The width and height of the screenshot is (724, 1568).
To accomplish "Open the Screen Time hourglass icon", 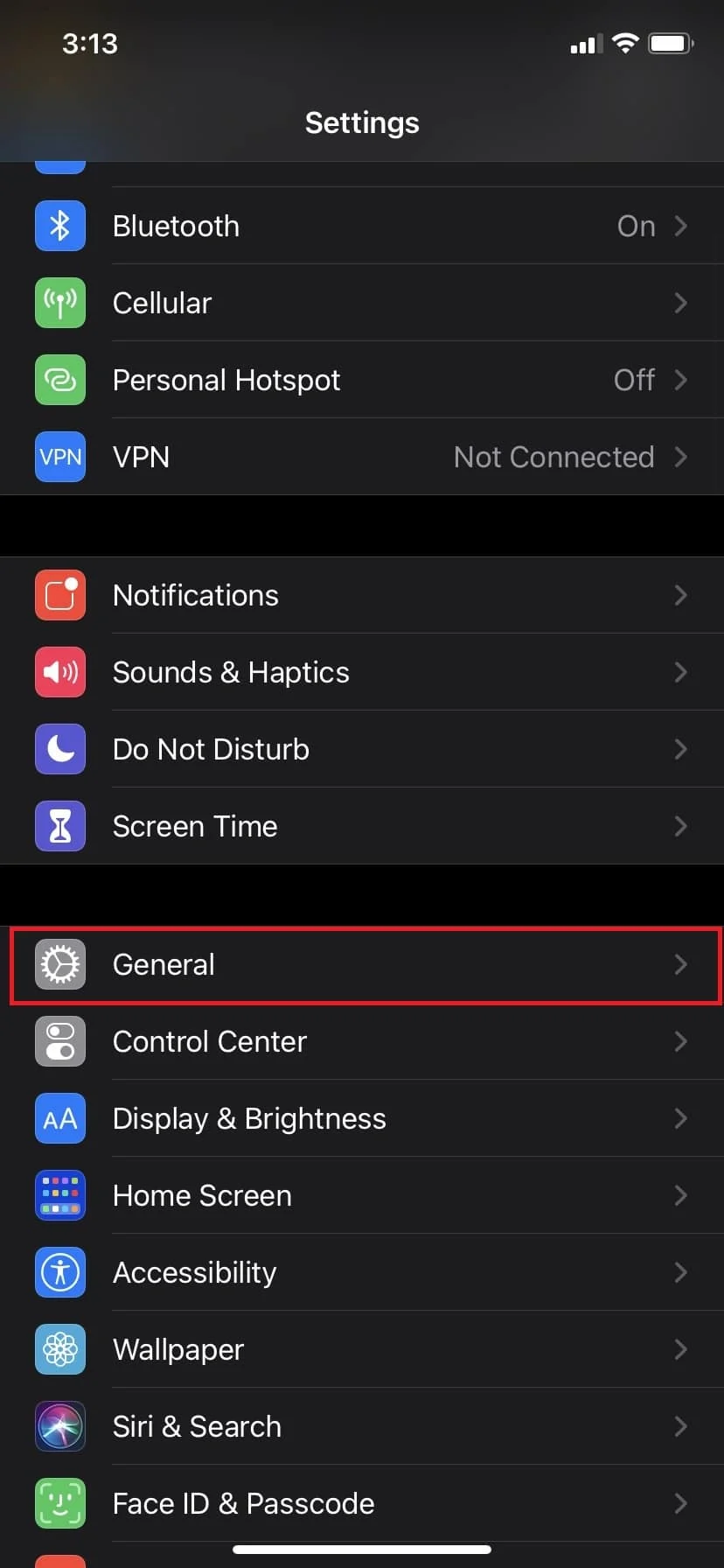I will pos(59,826).
